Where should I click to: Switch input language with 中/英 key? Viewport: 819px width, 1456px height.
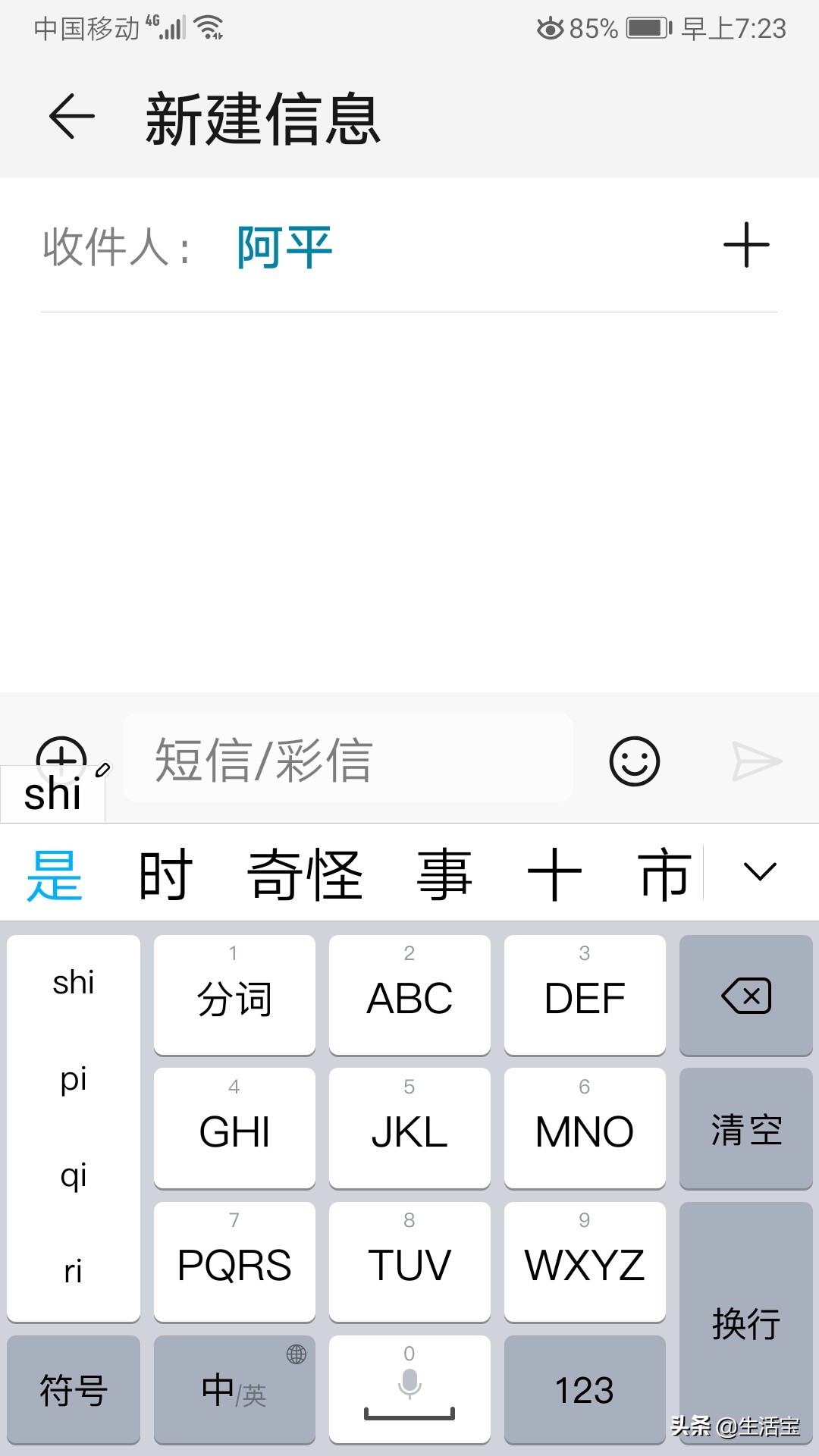tap(234, 1389)
